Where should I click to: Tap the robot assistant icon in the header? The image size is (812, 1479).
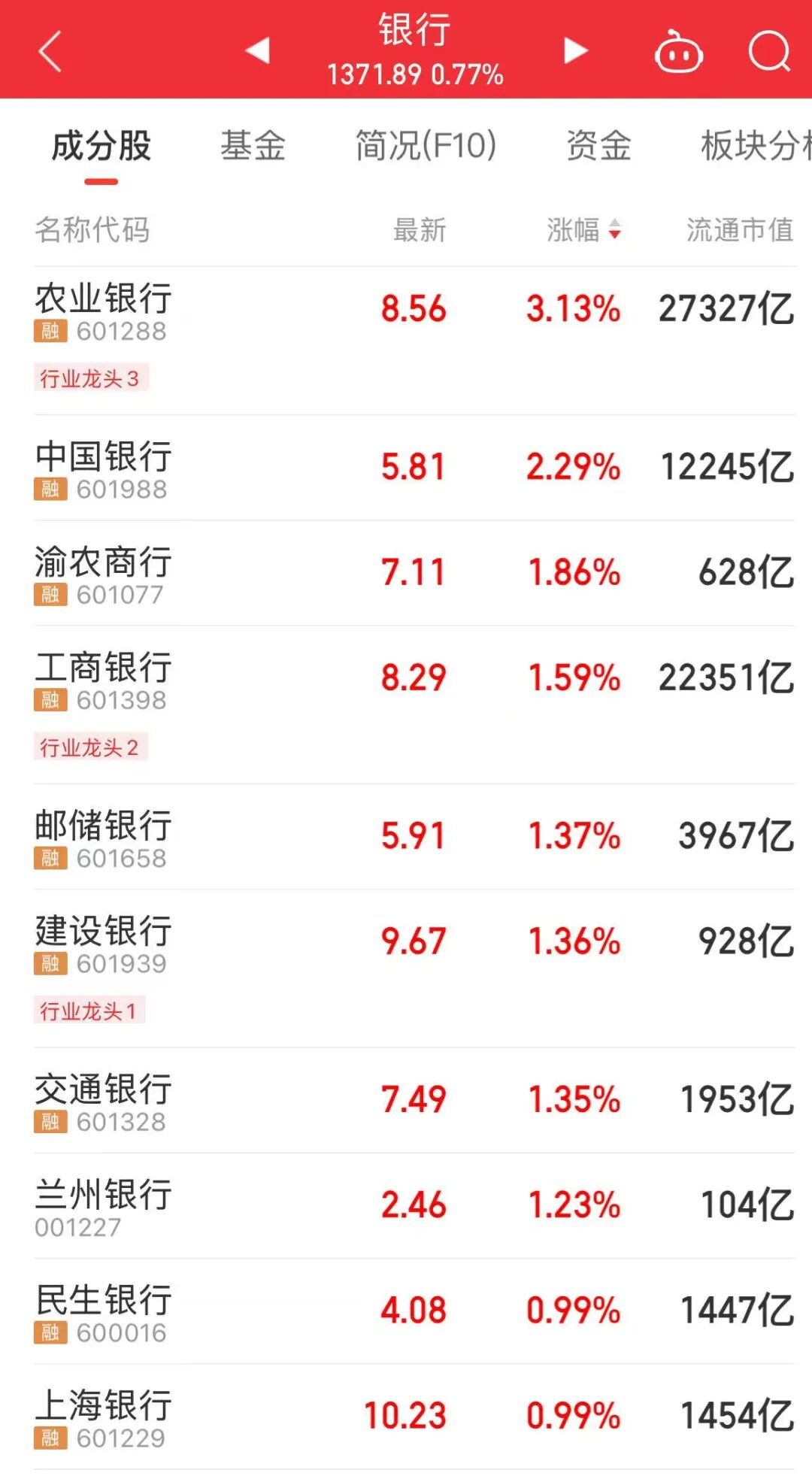[677, 51]
